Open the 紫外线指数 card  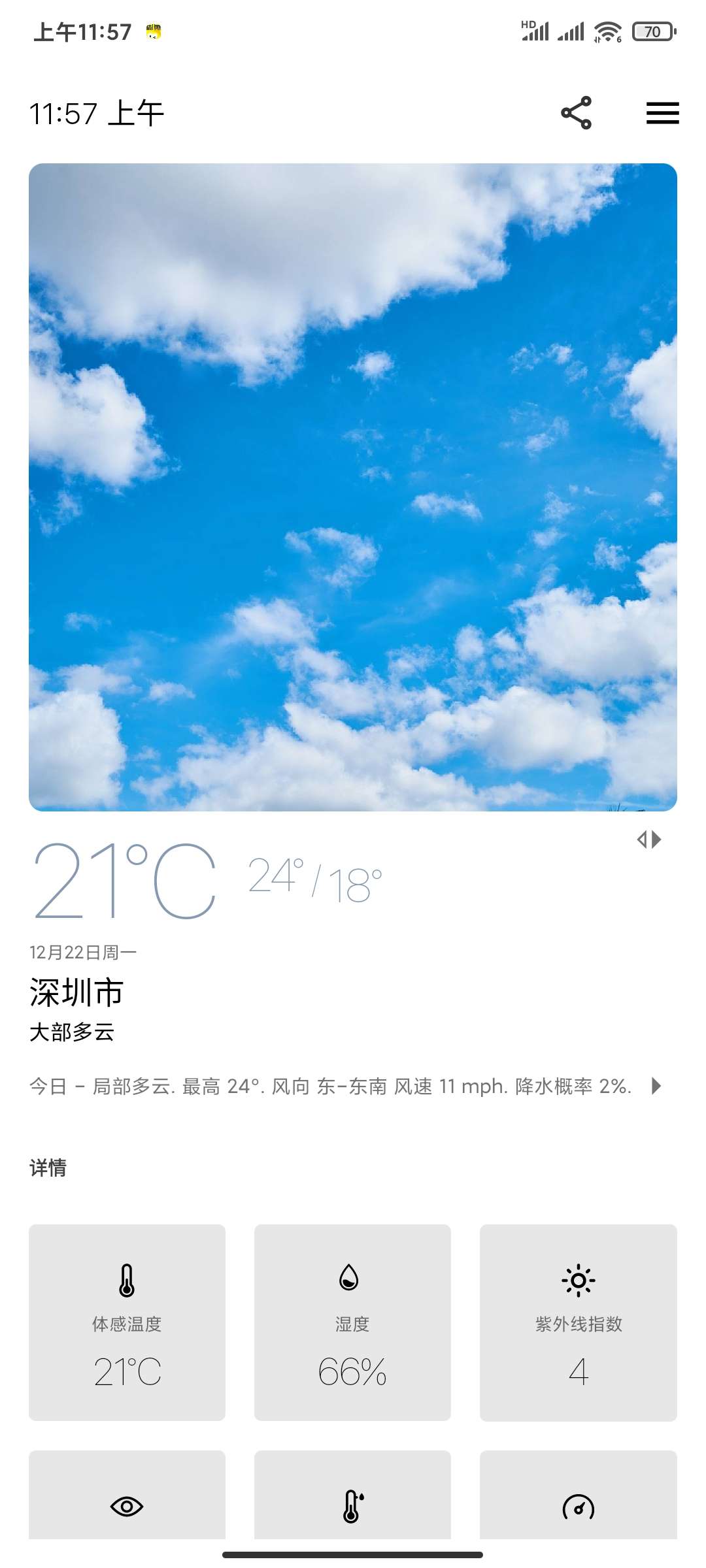coord(579,1322)
